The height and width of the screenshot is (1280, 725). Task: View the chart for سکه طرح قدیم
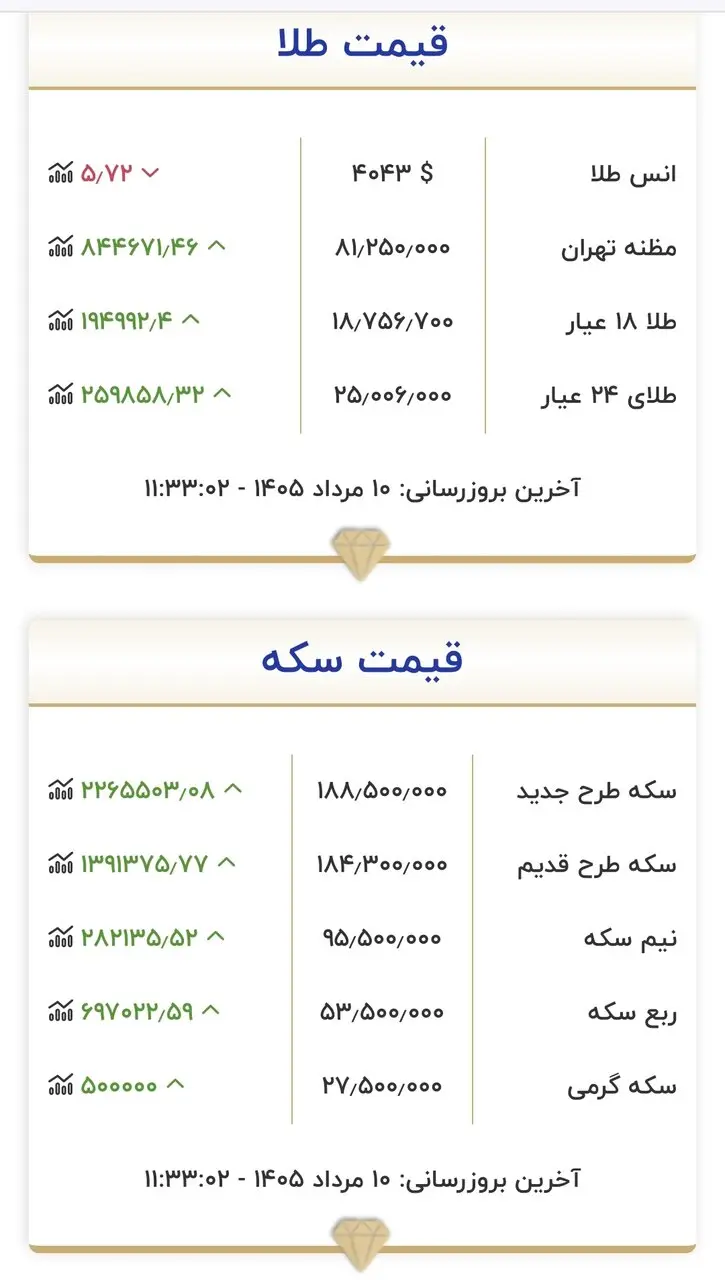(x=61, y=863)
